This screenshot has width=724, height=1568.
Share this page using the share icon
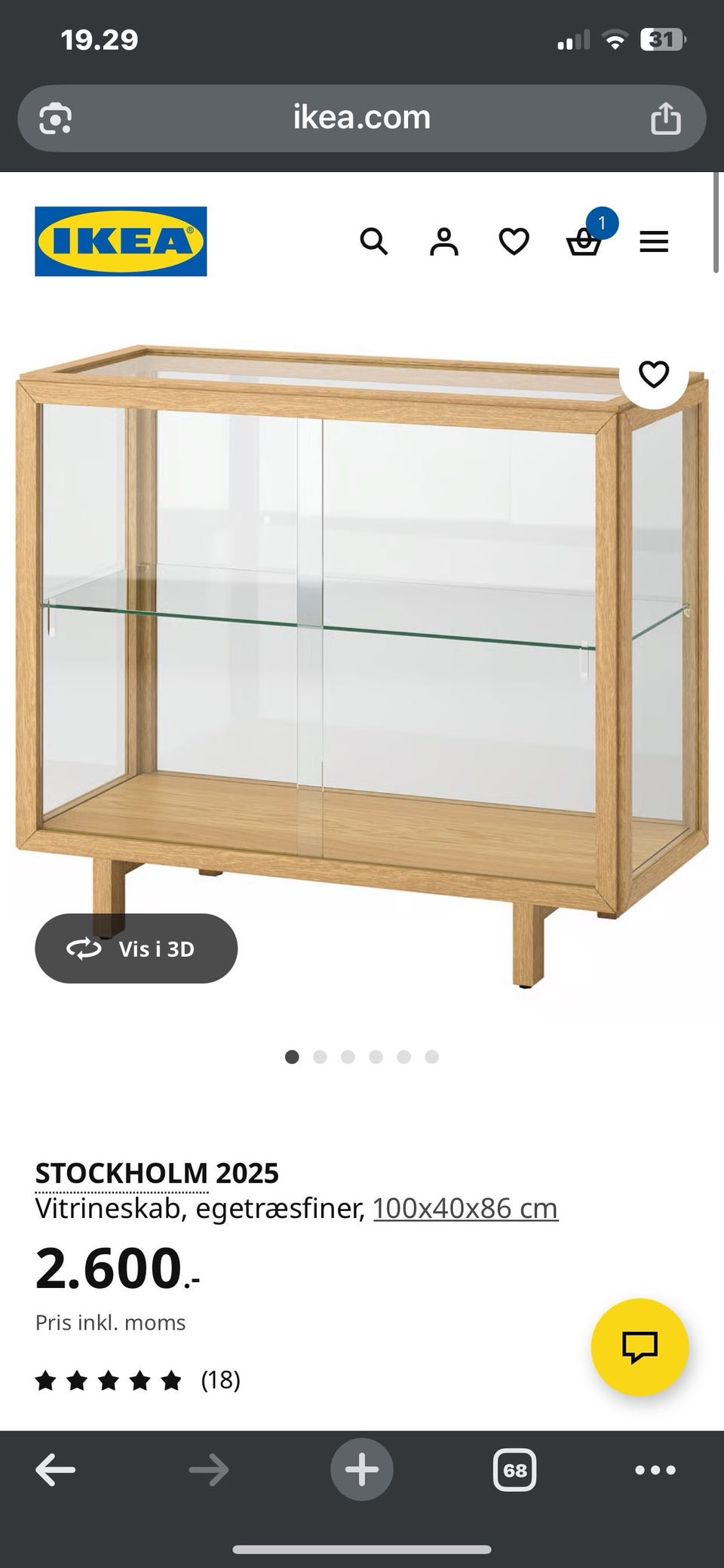667,117
